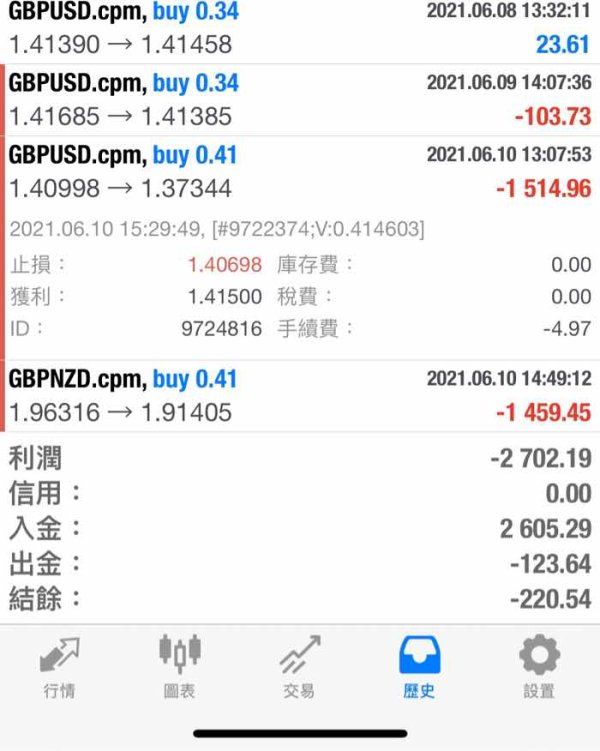Open the 圖表 chart tab
This screenshot has width=600, height=751.
(180, 667)
